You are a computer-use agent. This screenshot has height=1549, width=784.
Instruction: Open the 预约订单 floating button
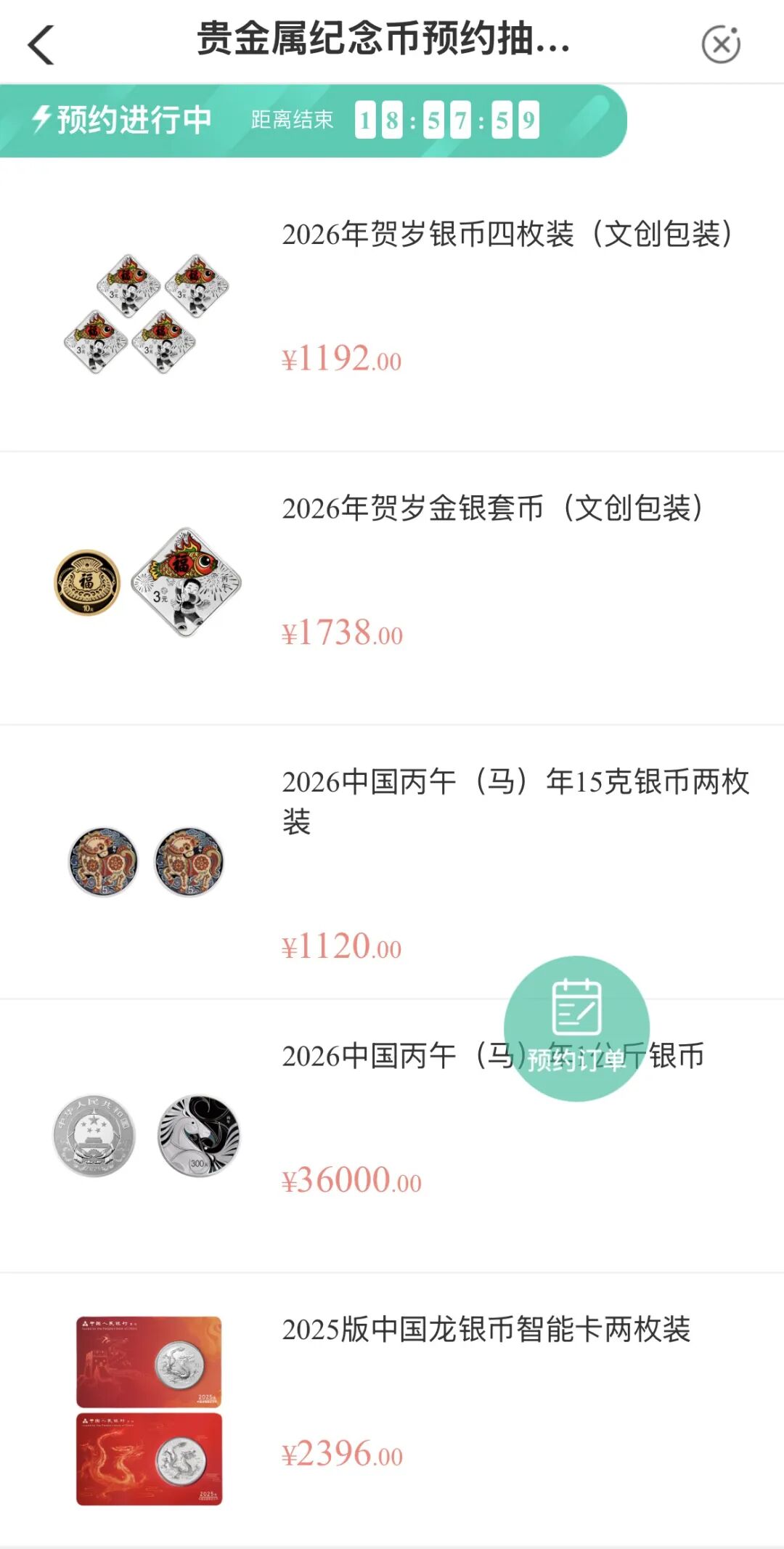click(x=576, y=1028)
